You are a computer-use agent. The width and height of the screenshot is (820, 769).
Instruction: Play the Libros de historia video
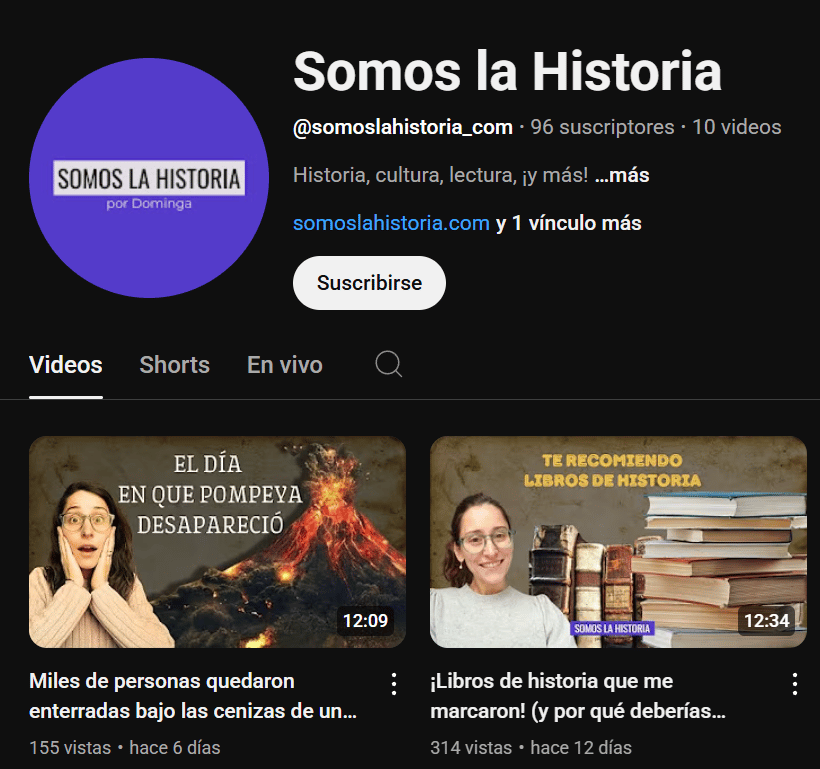click(618, 542)
